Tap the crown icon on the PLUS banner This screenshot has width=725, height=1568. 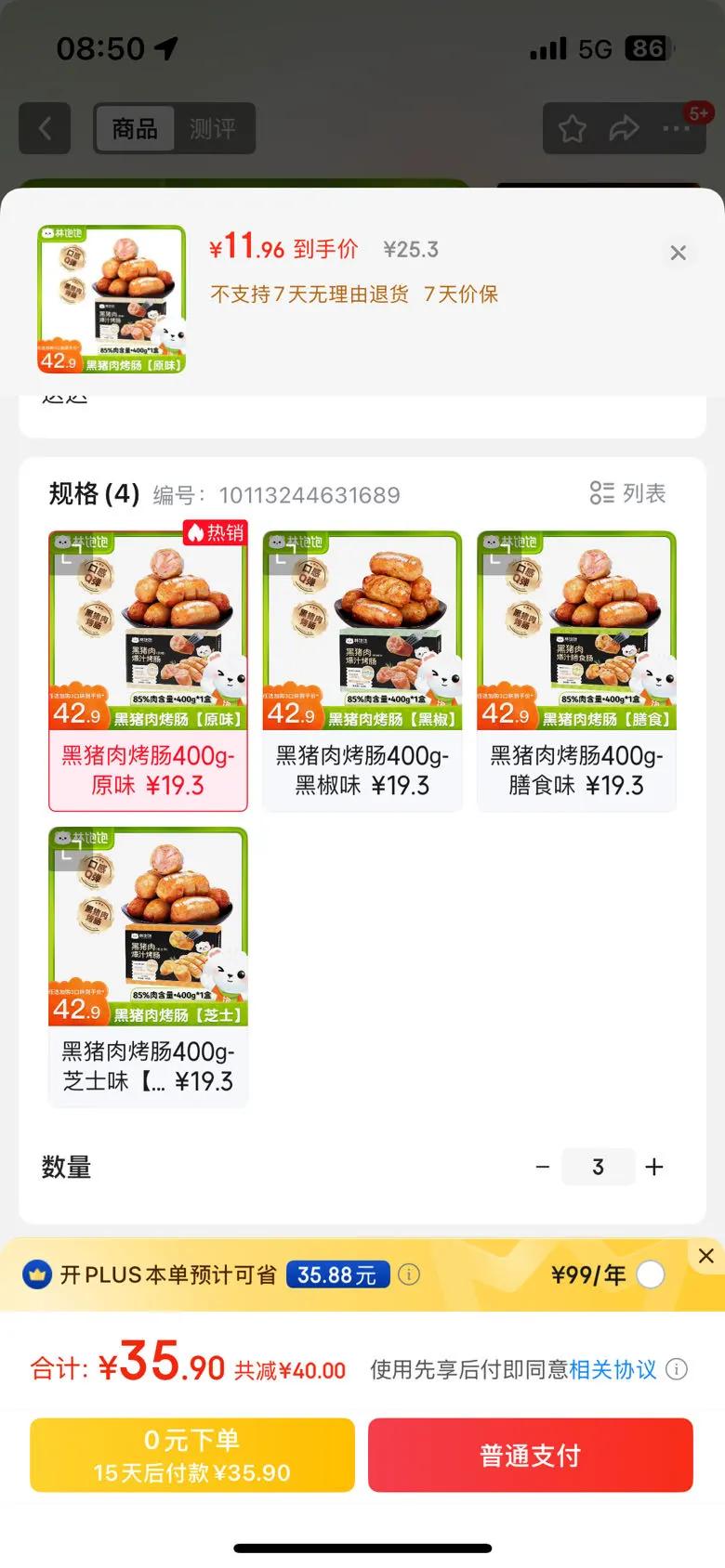pos(35,1274)
